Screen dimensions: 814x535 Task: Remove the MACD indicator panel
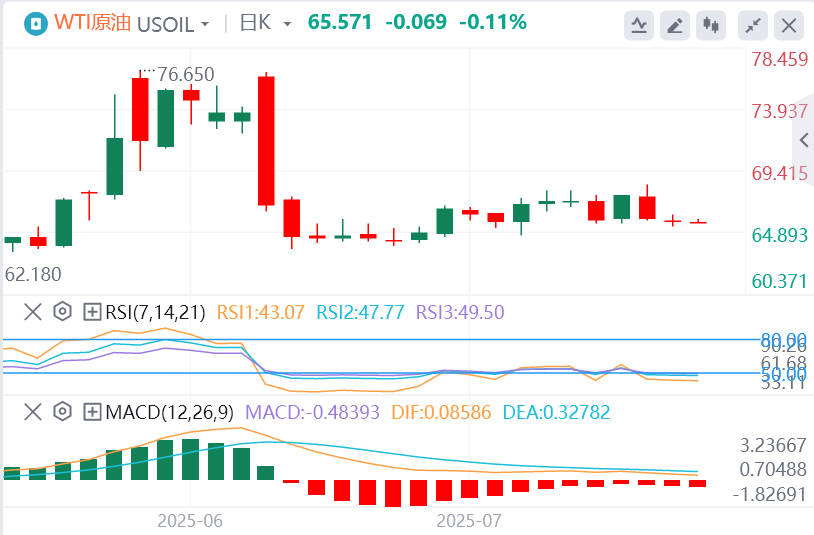[x=33, y=411]
